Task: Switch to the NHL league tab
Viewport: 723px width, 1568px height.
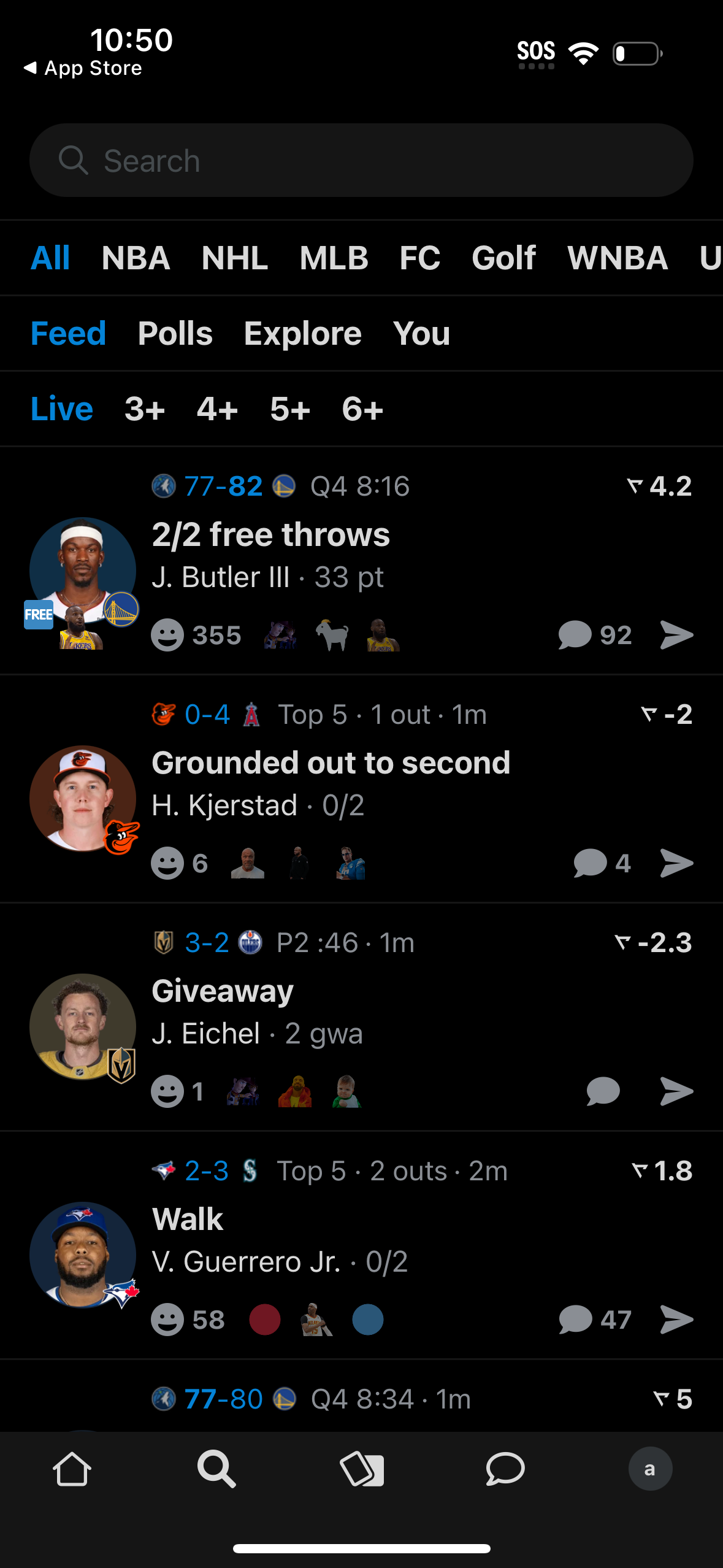Action: click(x=234, y=258)
